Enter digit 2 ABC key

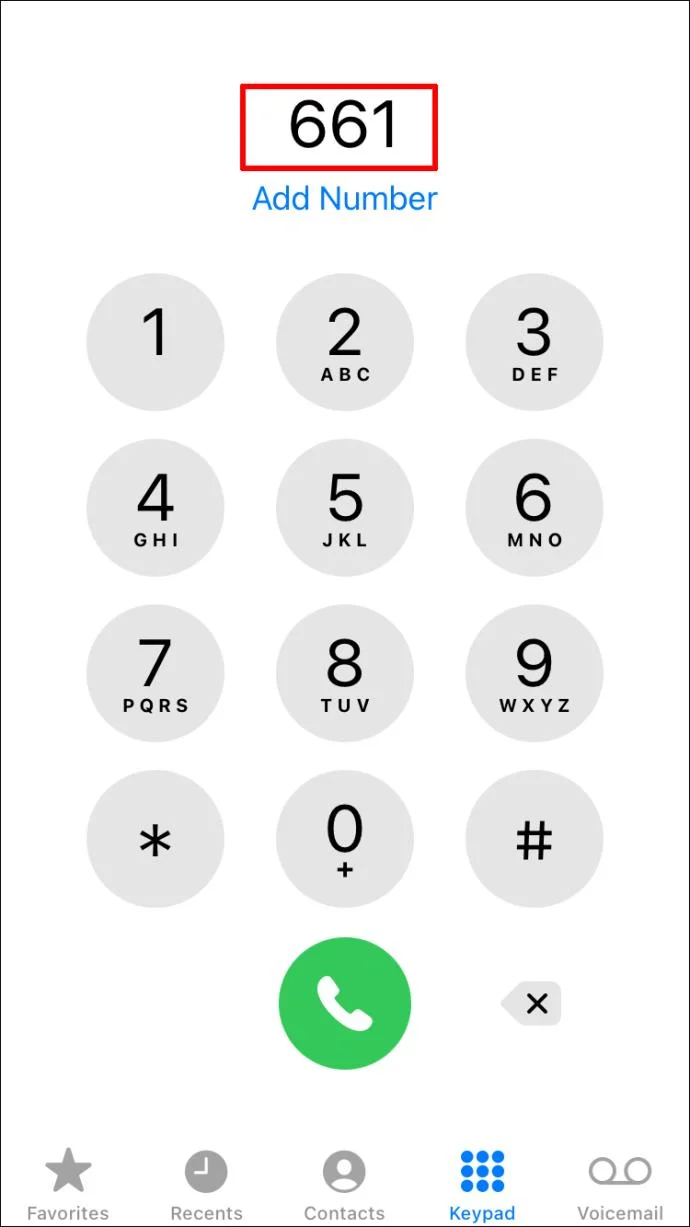point(344,342)
